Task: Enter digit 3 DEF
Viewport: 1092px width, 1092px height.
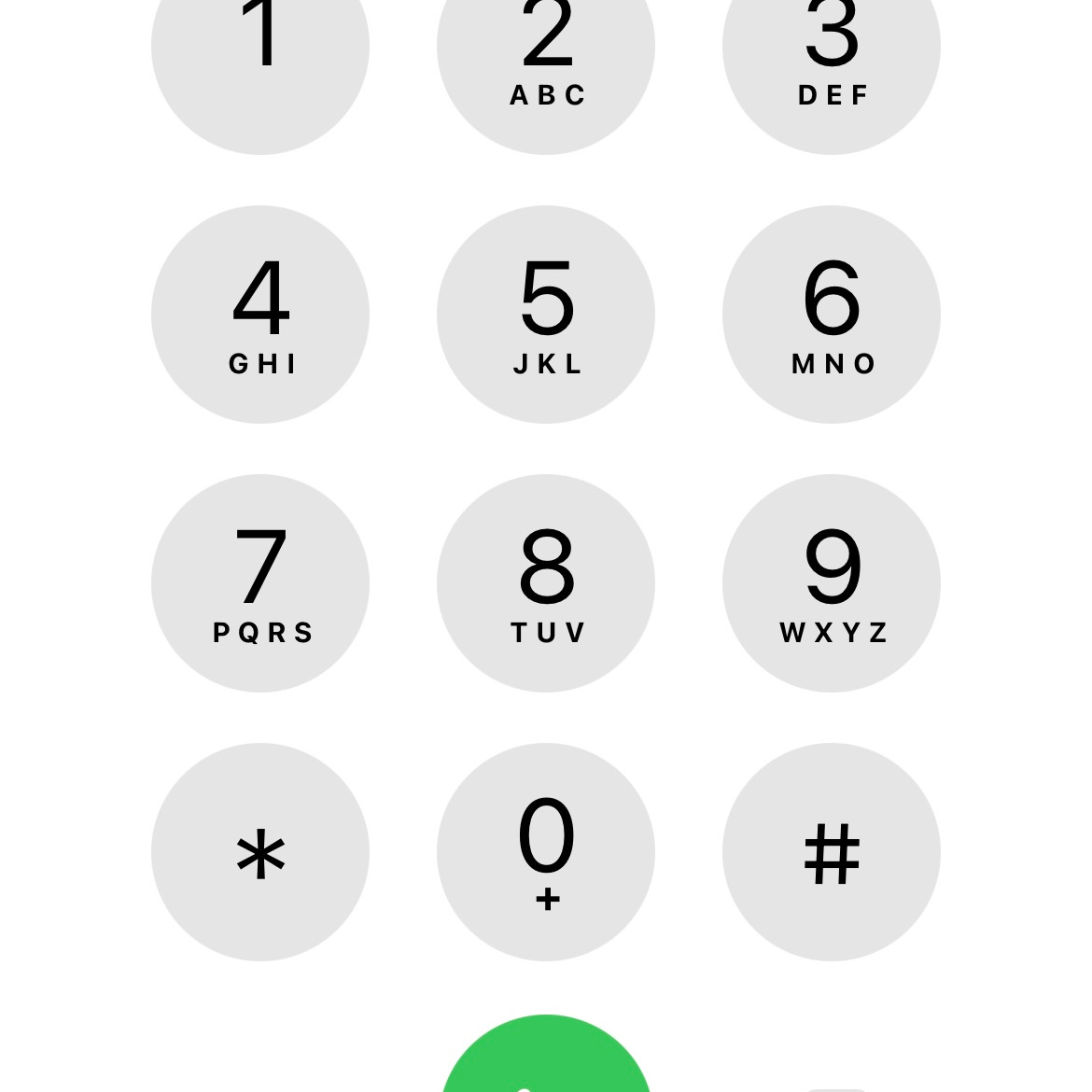Action: [832, 56]
